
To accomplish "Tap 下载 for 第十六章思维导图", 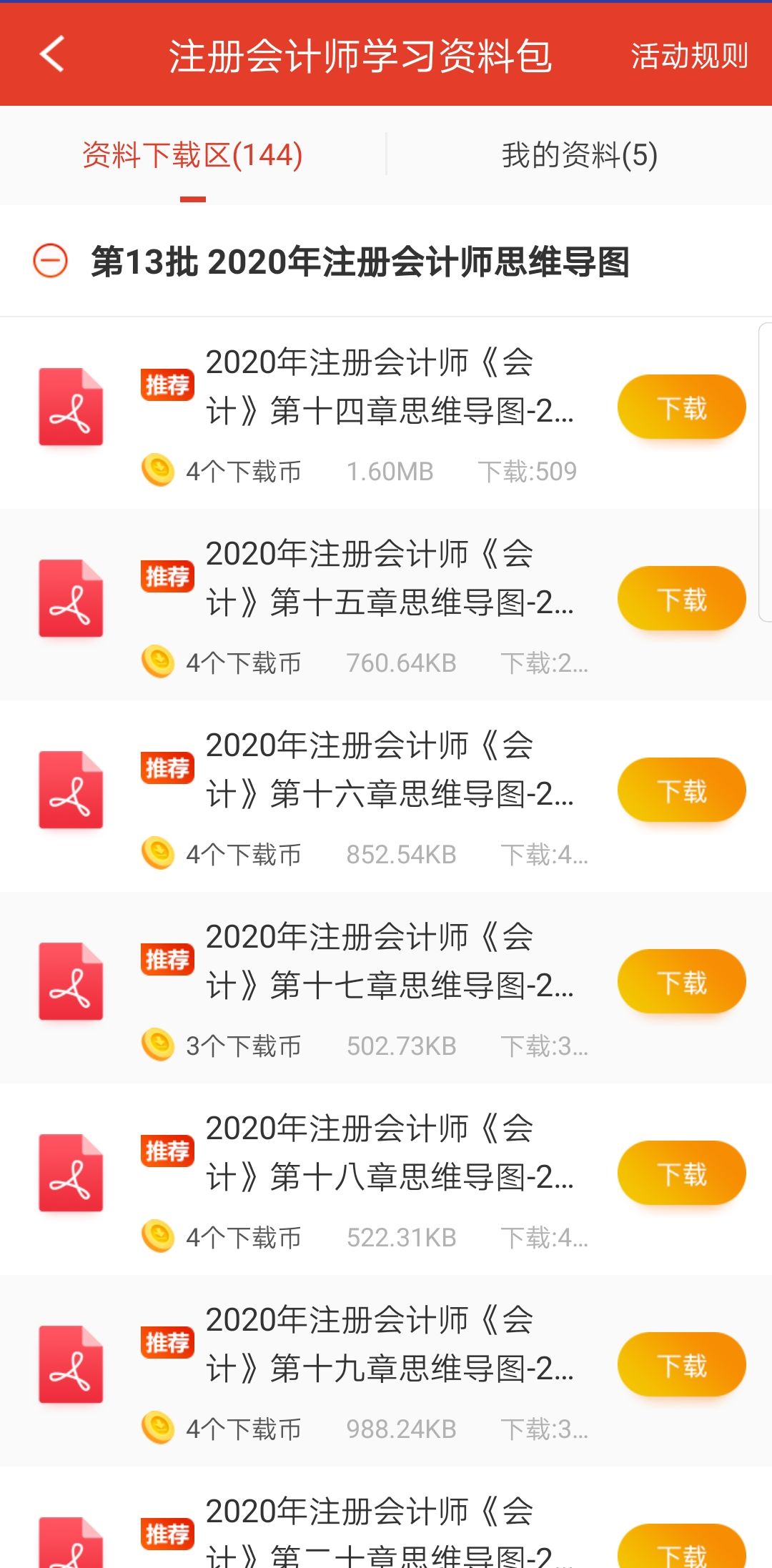I will click(x=681, y=790).
